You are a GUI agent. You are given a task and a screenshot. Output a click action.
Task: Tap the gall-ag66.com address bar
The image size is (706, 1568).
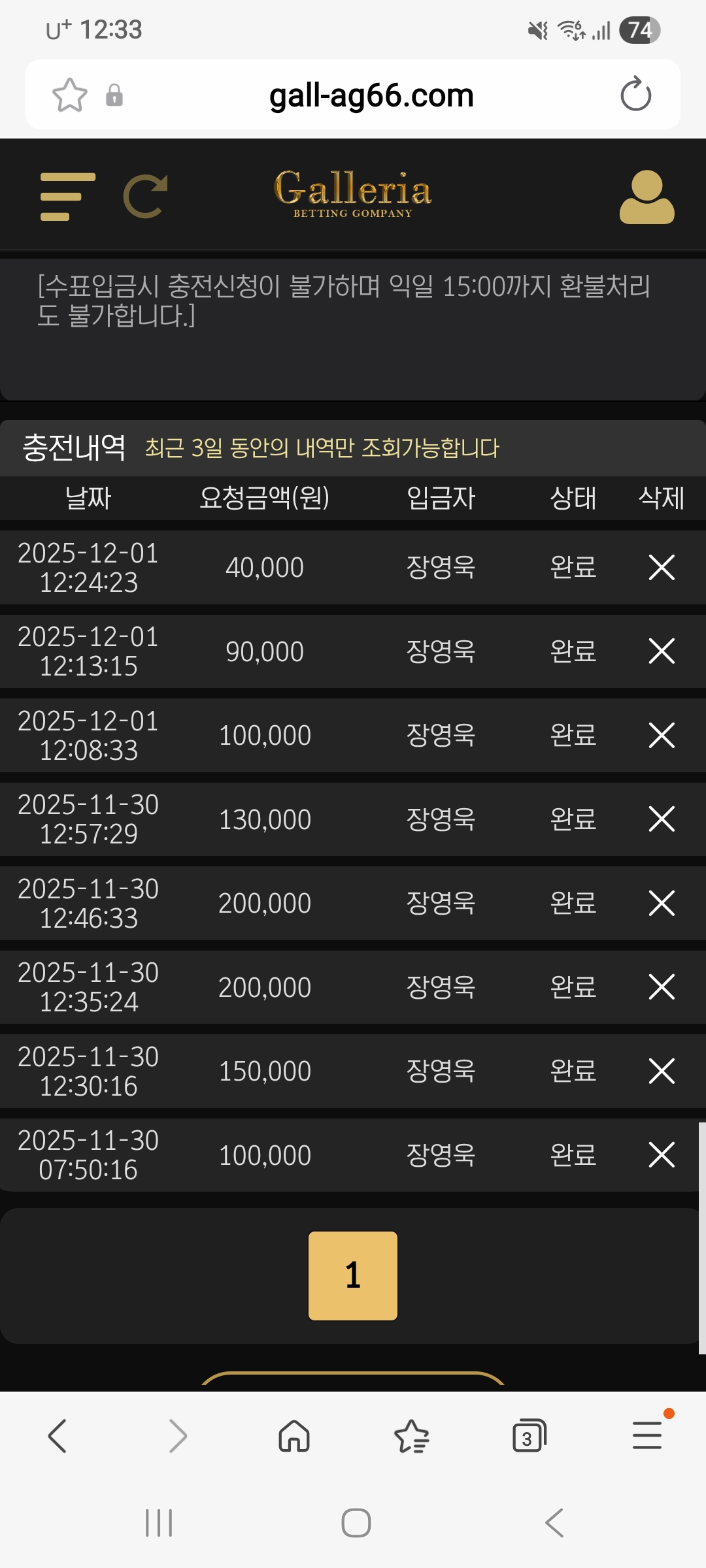pos(371,95)
